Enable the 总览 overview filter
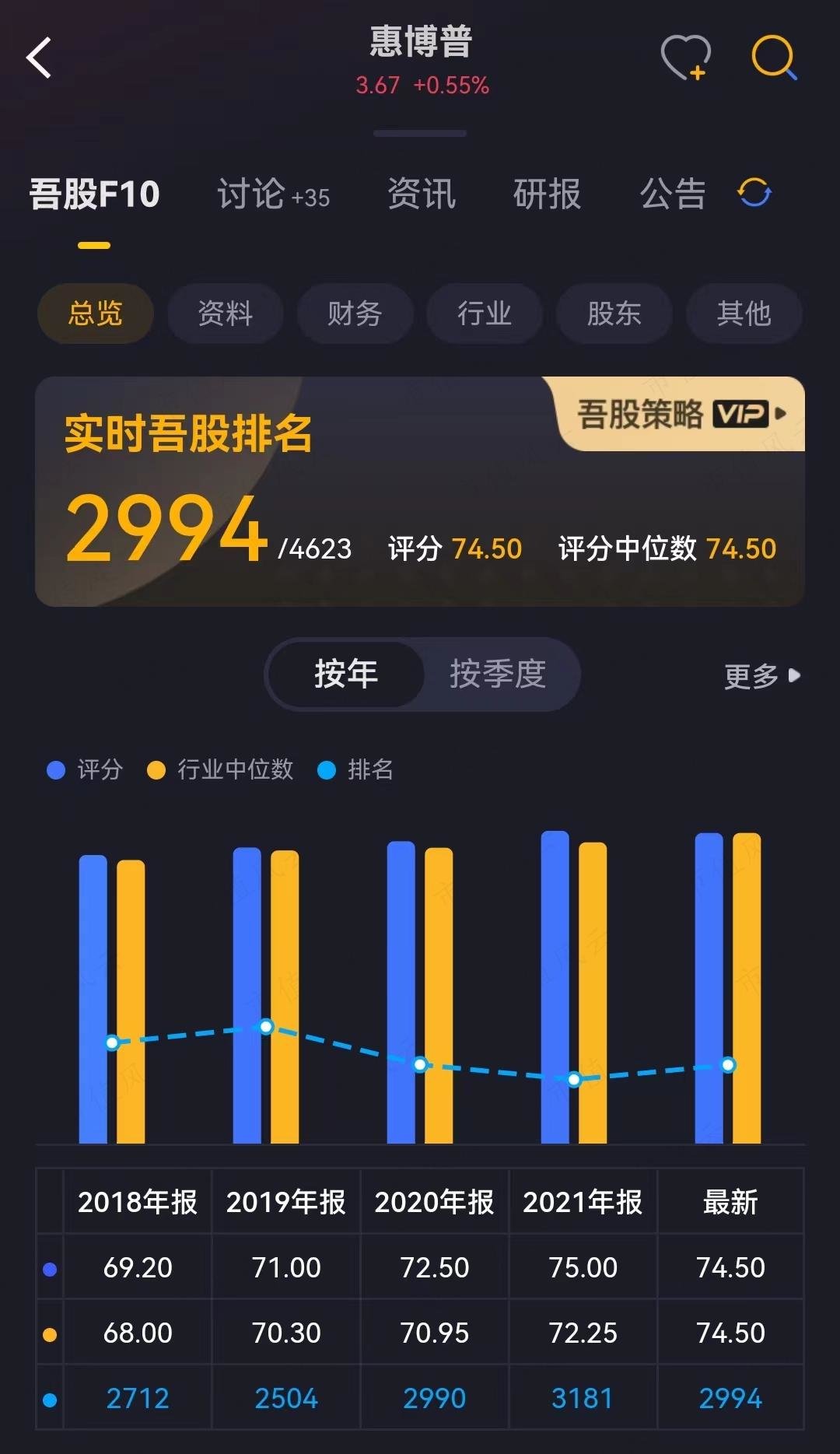 [95, 314]
